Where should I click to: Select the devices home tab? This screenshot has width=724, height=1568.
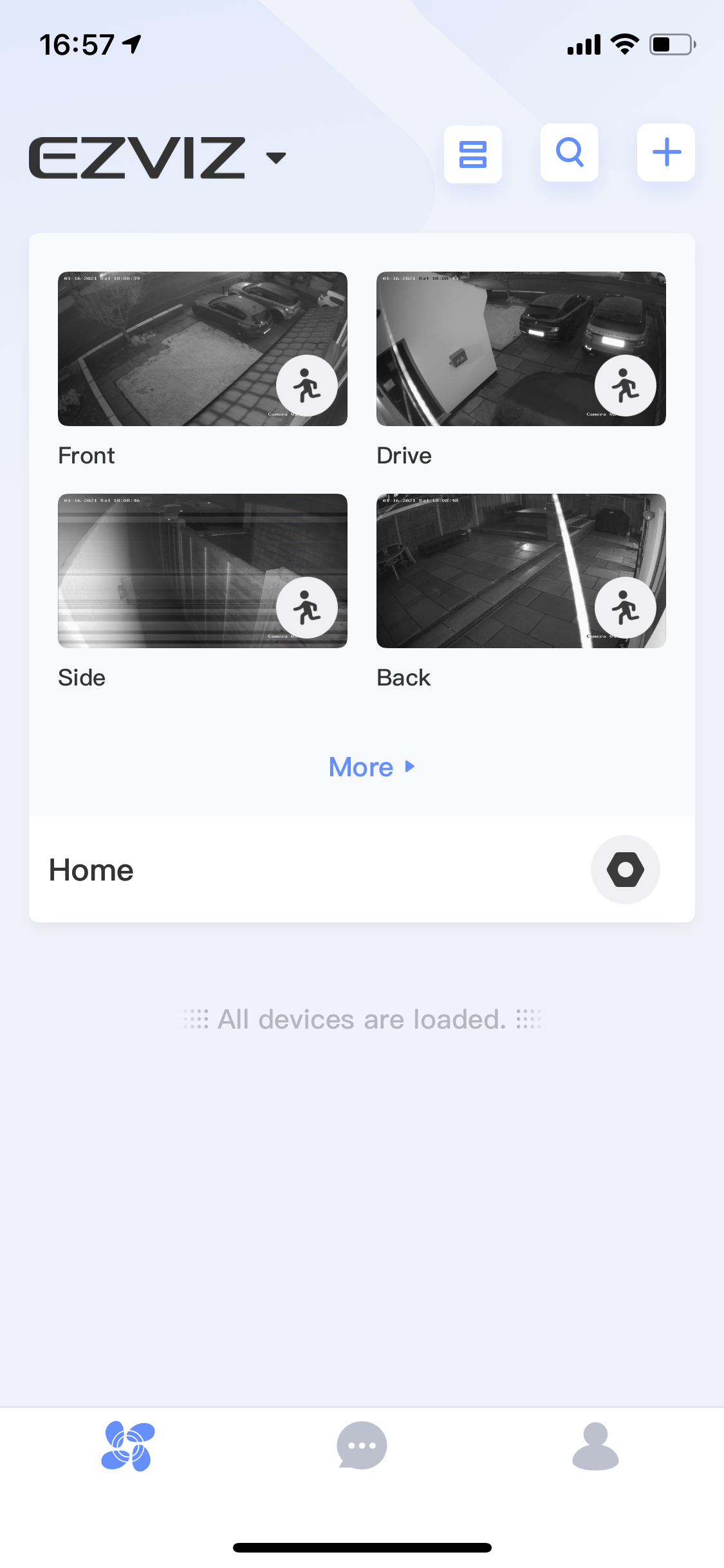tap(128, 1446)
